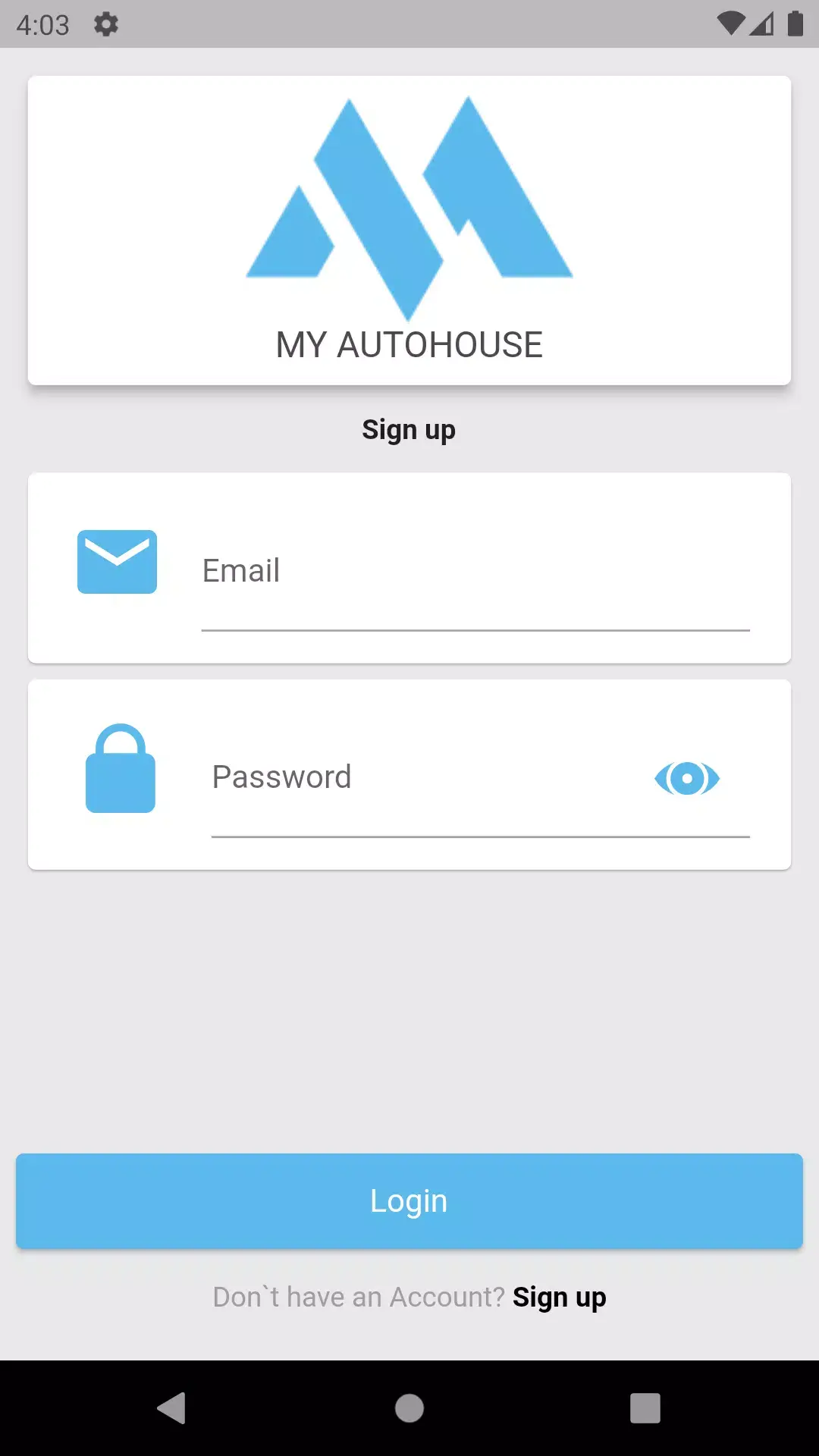Click the Sign up heading

409,429
